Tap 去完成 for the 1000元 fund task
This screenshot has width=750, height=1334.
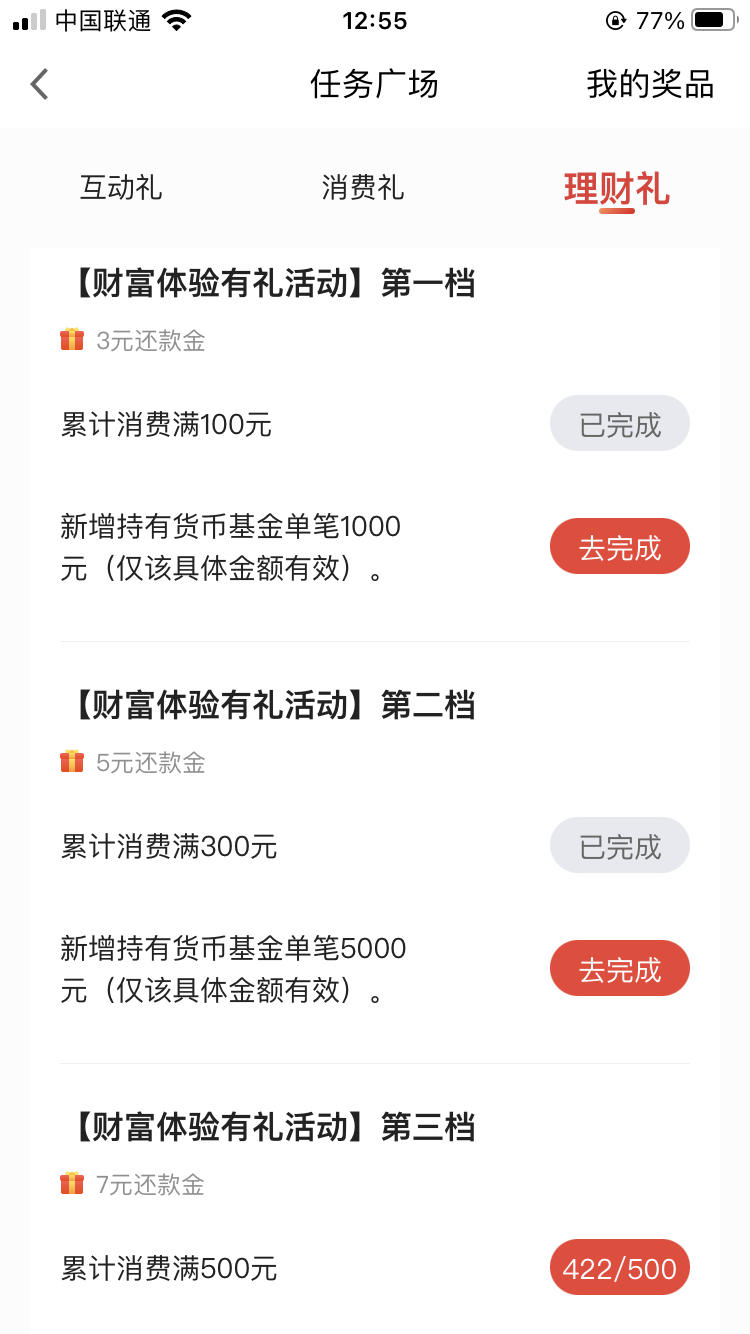[x=620, y=546]
